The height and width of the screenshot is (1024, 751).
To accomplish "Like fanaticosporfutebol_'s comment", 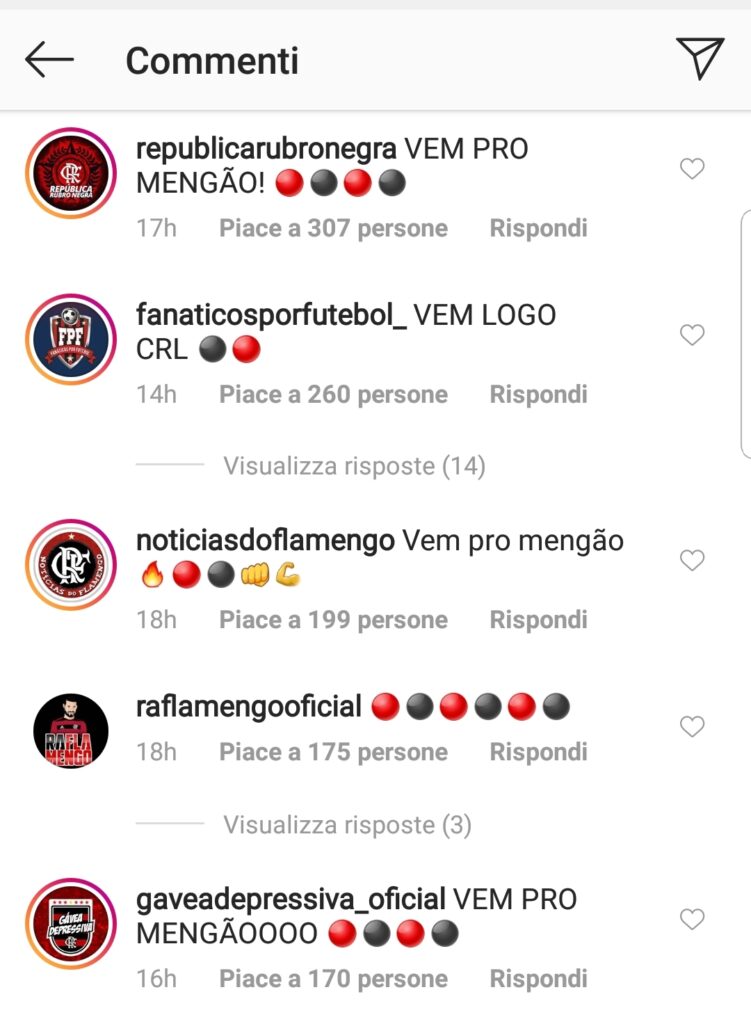I will click(x=692, y=335).
